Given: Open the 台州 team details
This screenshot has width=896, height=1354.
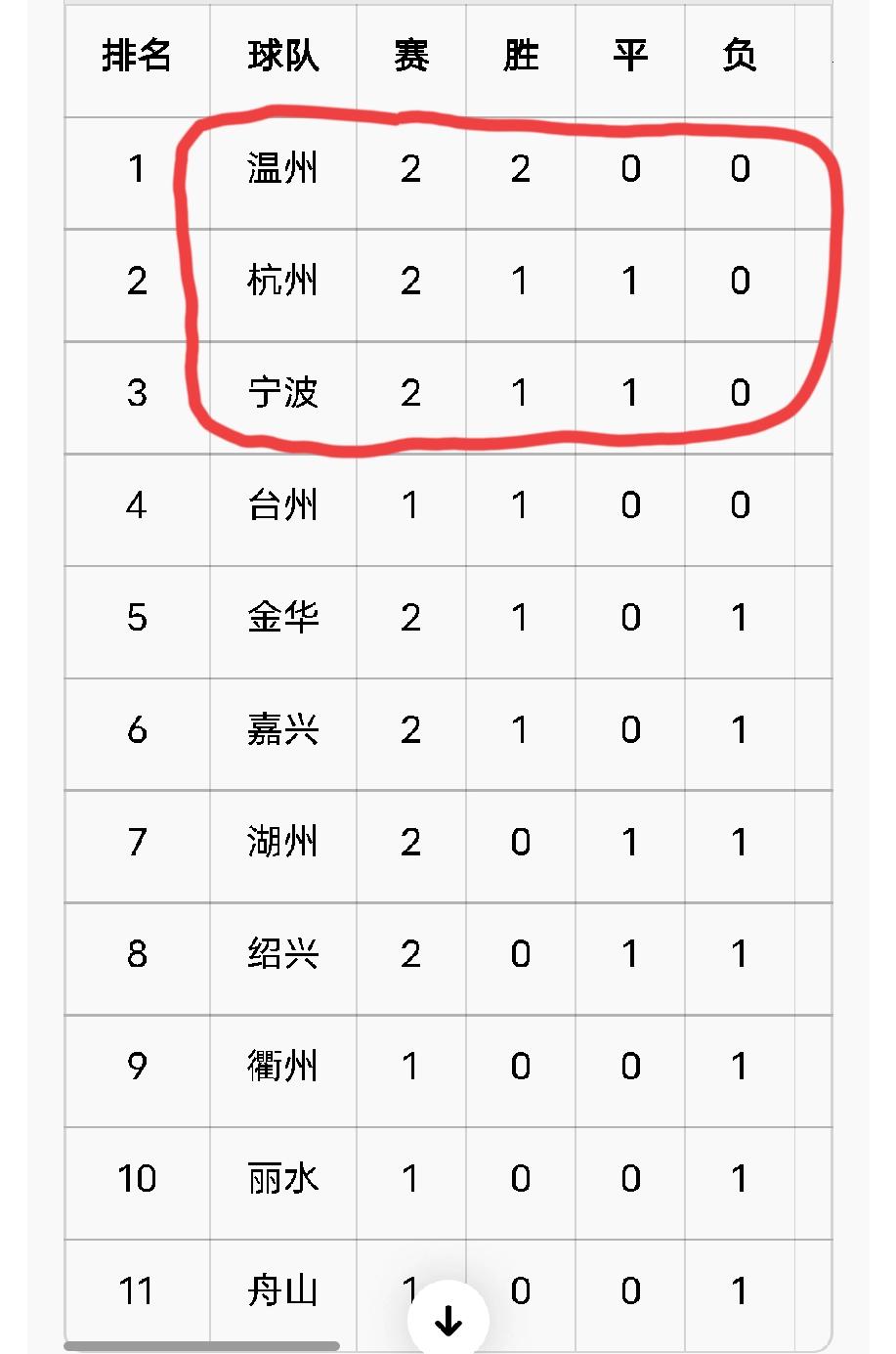Looking at the screenshot, I should point(282,506).
